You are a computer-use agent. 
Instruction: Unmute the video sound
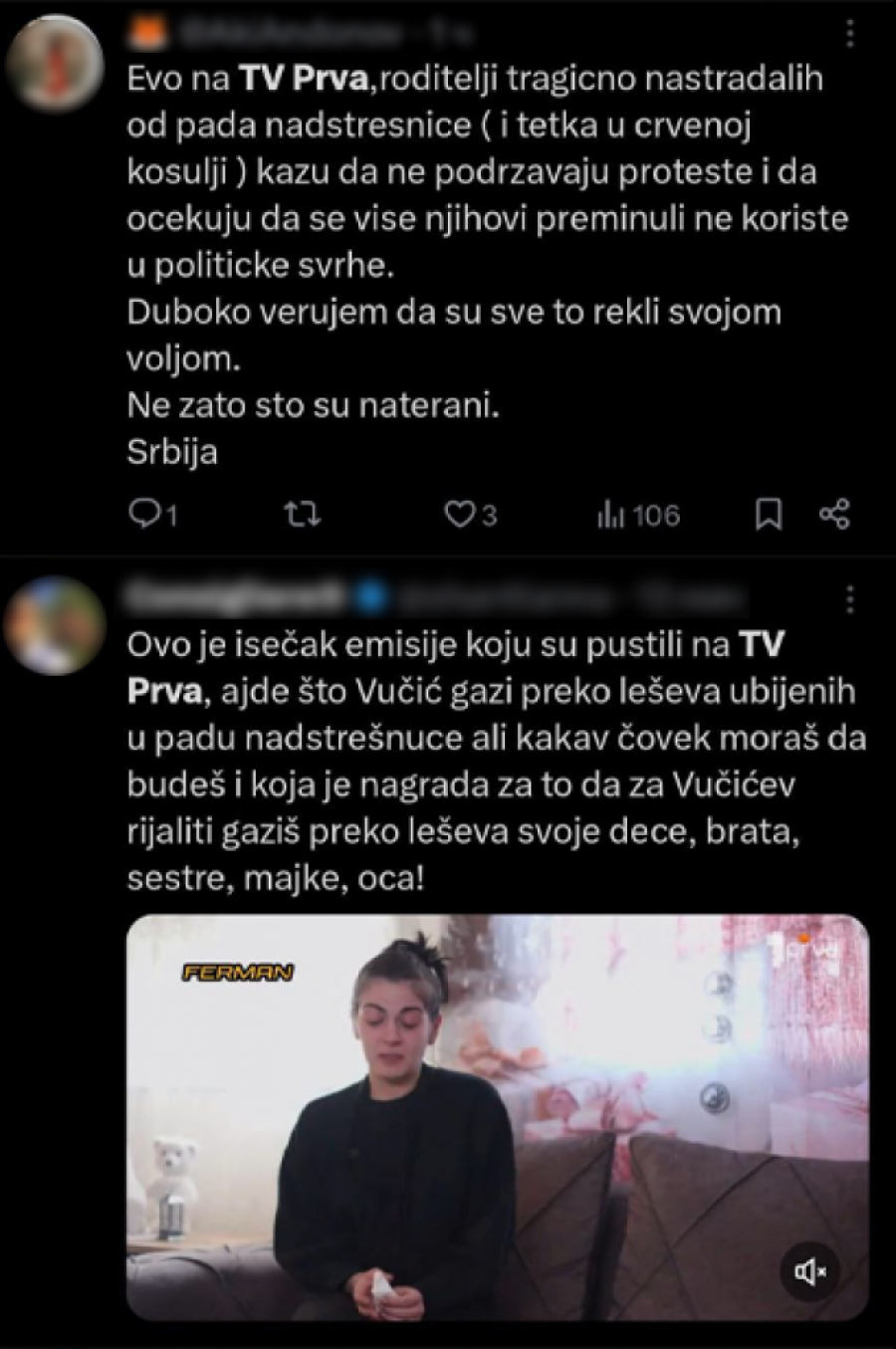point(809,1271)
